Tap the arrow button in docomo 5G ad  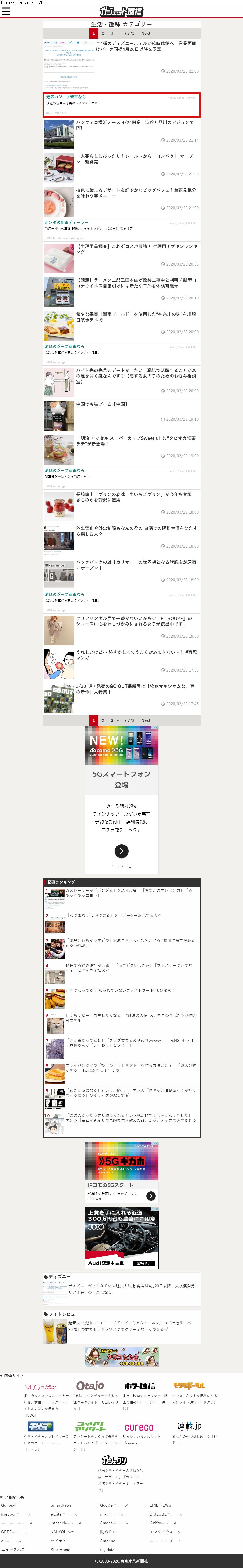(122, 851)
